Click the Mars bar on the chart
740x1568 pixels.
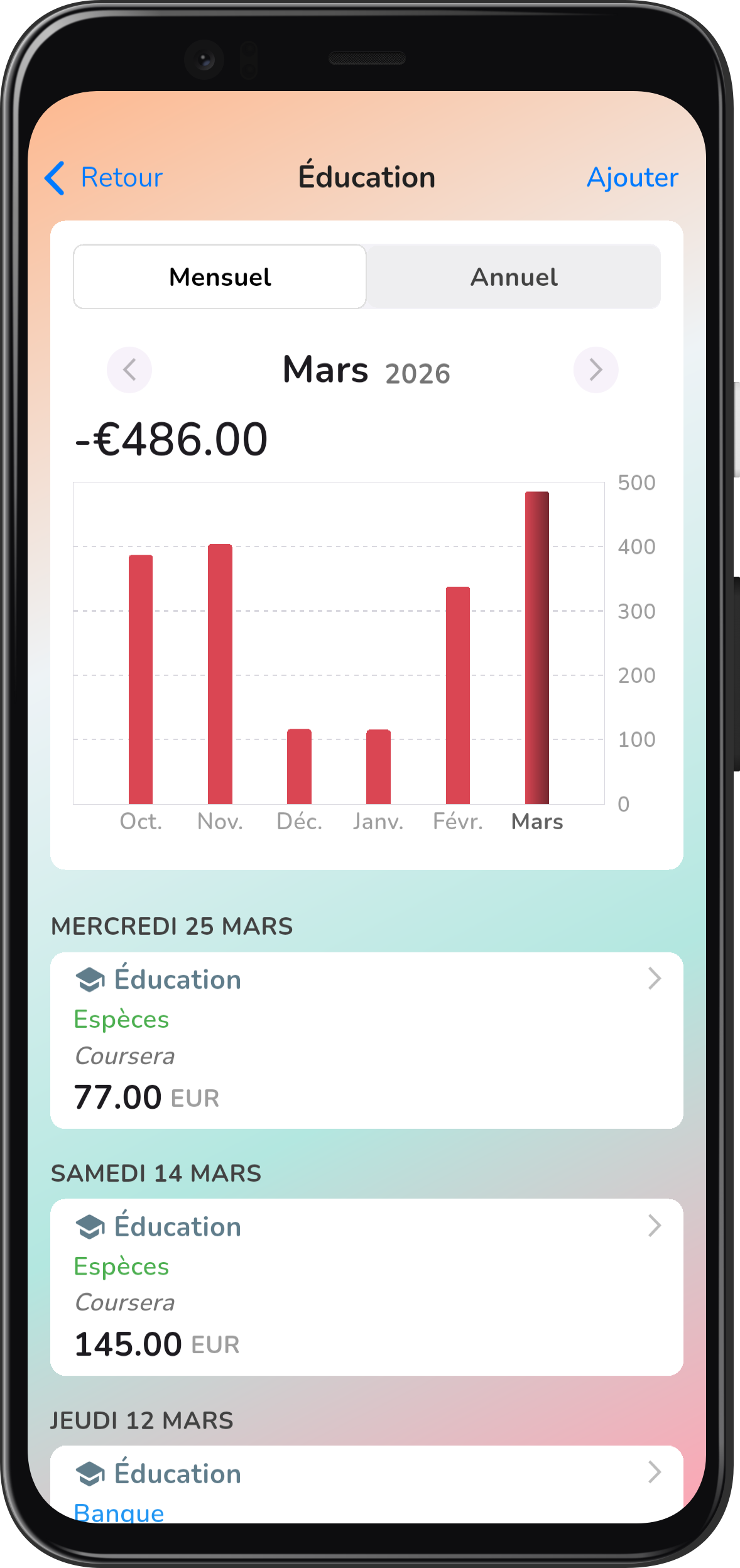[538, 647]
